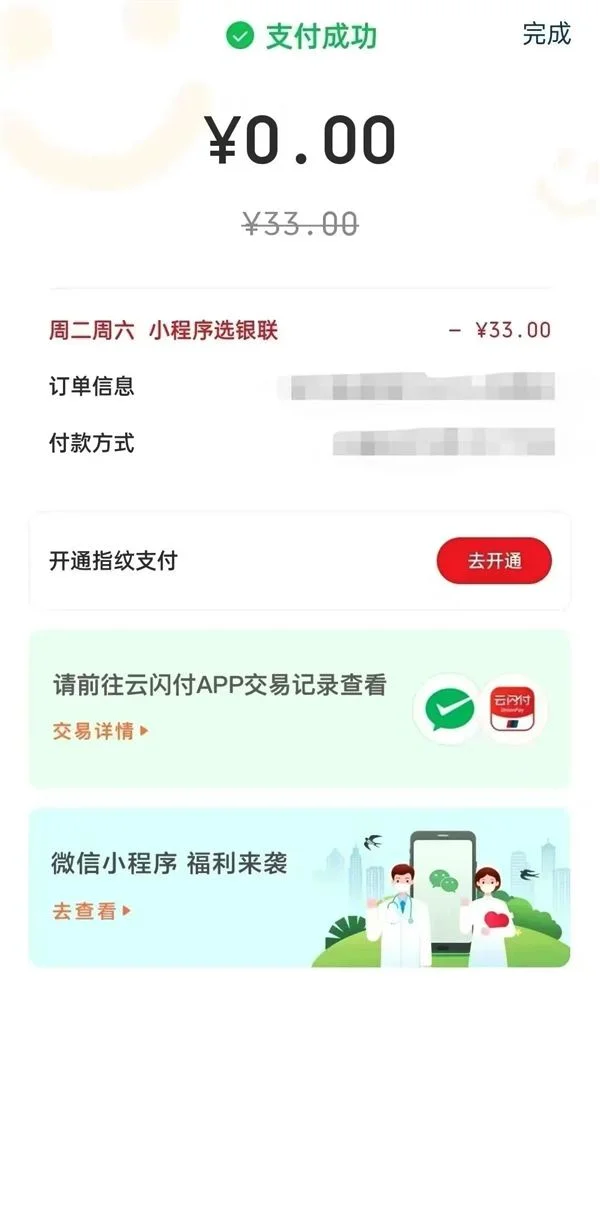Image resolution: width=600 pixels, height=1221 pixels.
Task: Tap 去开通 to enable fingerprint payment
Action: [494, 561]
